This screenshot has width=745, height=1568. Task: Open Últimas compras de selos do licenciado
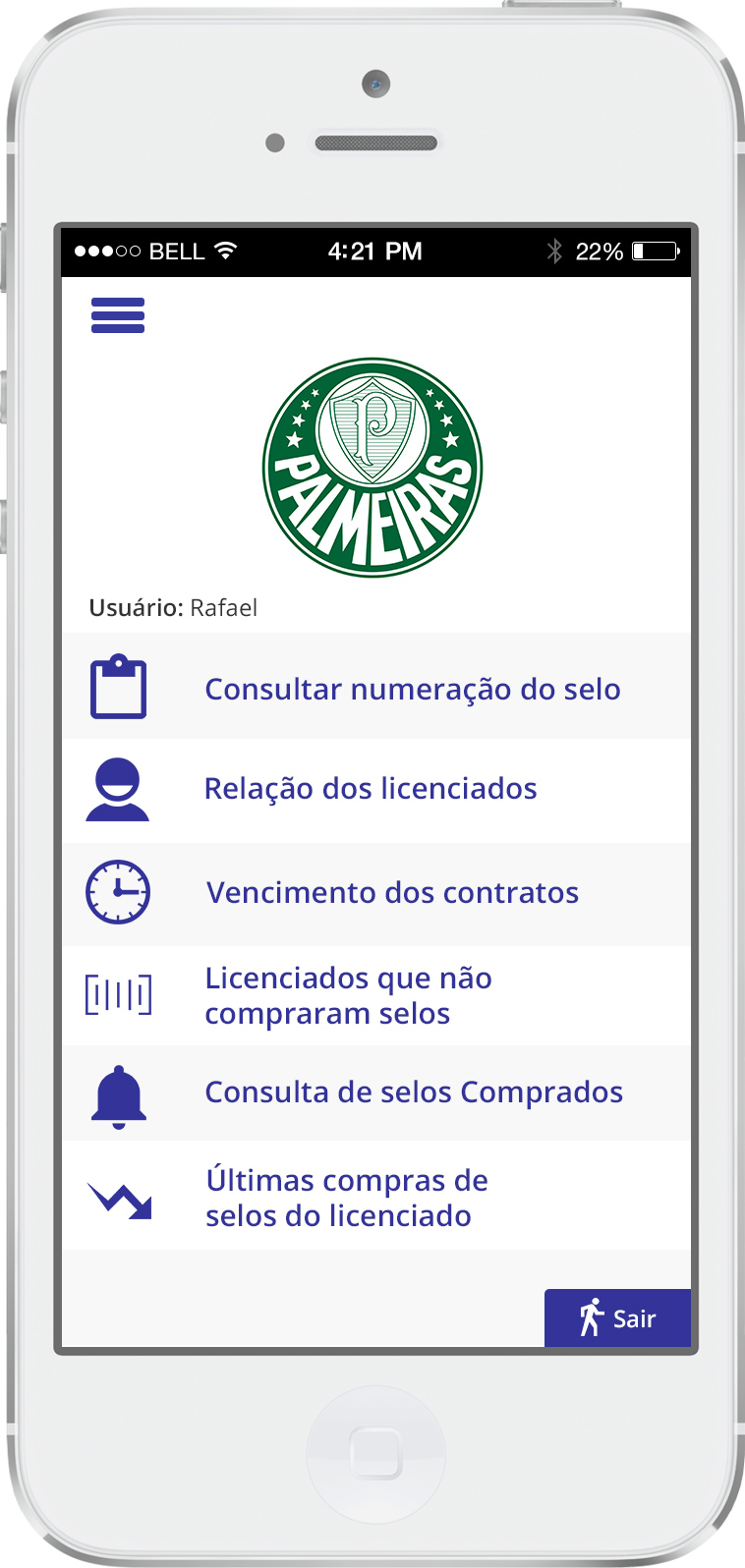pyautogui.click(x=346, y=1198)
